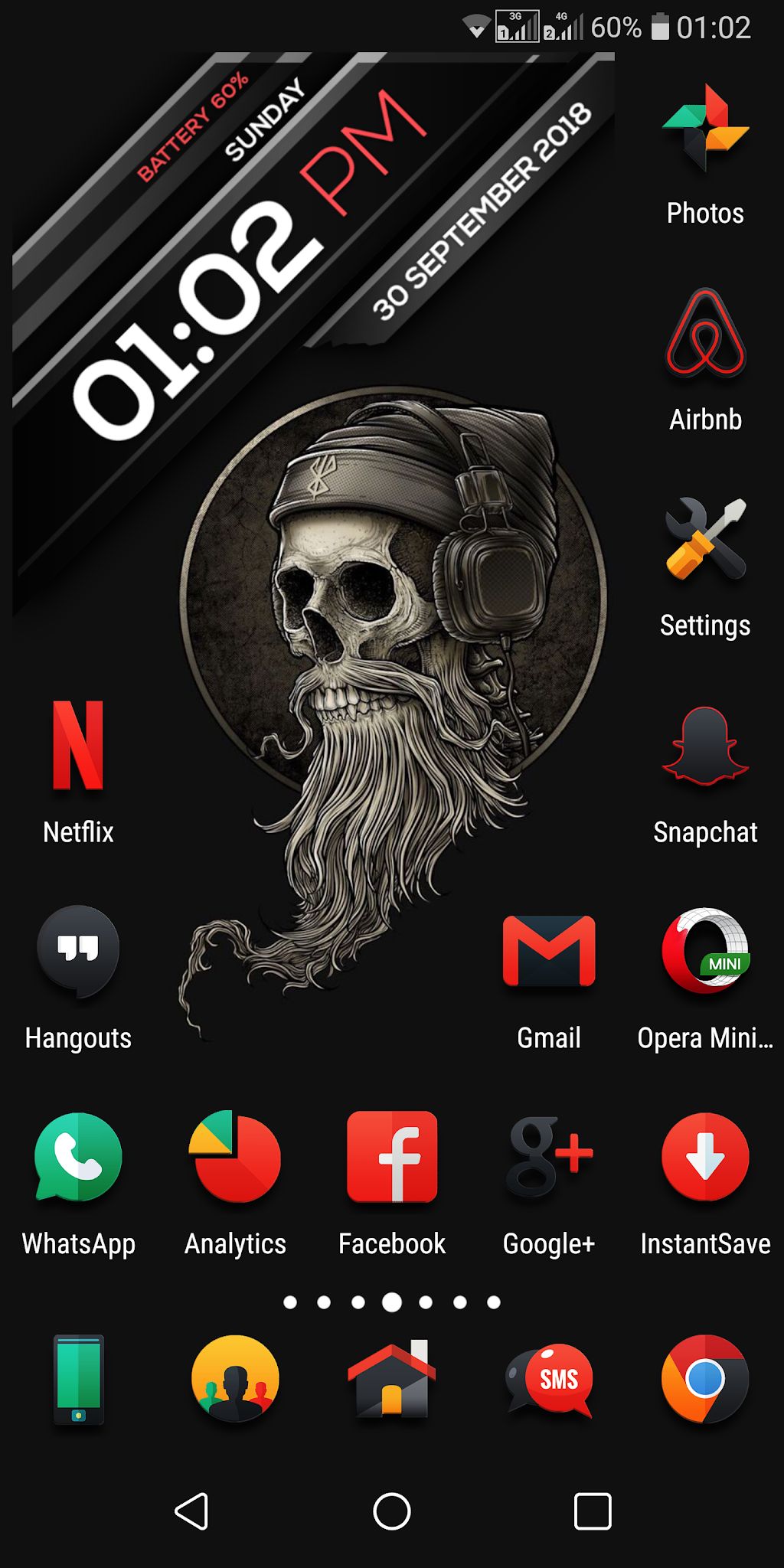Open the phone dialer in the dock
784x1568 pixels.
[x=78, y=1380]
